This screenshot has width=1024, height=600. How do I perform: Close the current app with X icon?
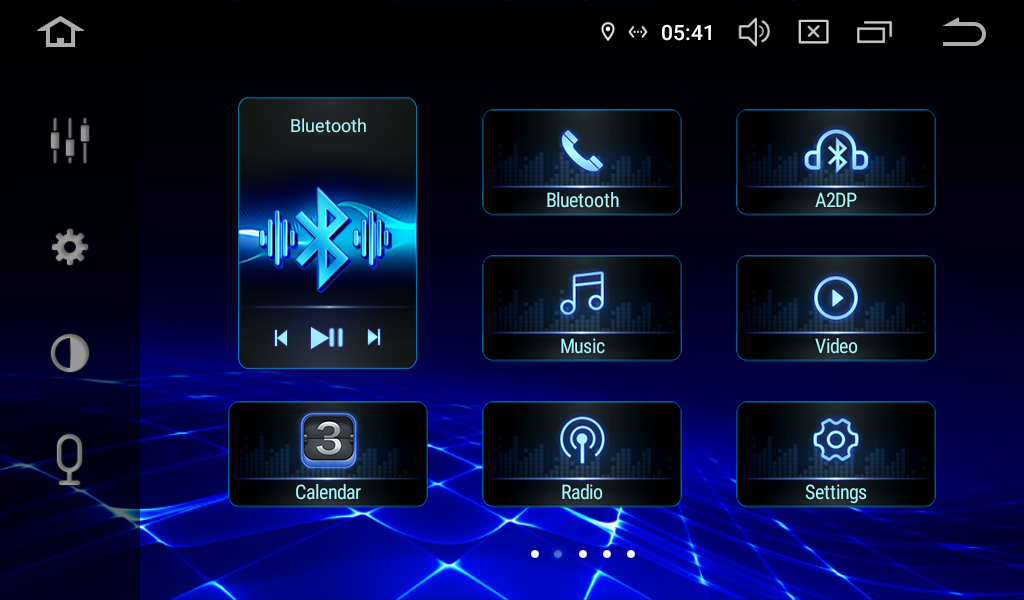(x=813, y=32)
